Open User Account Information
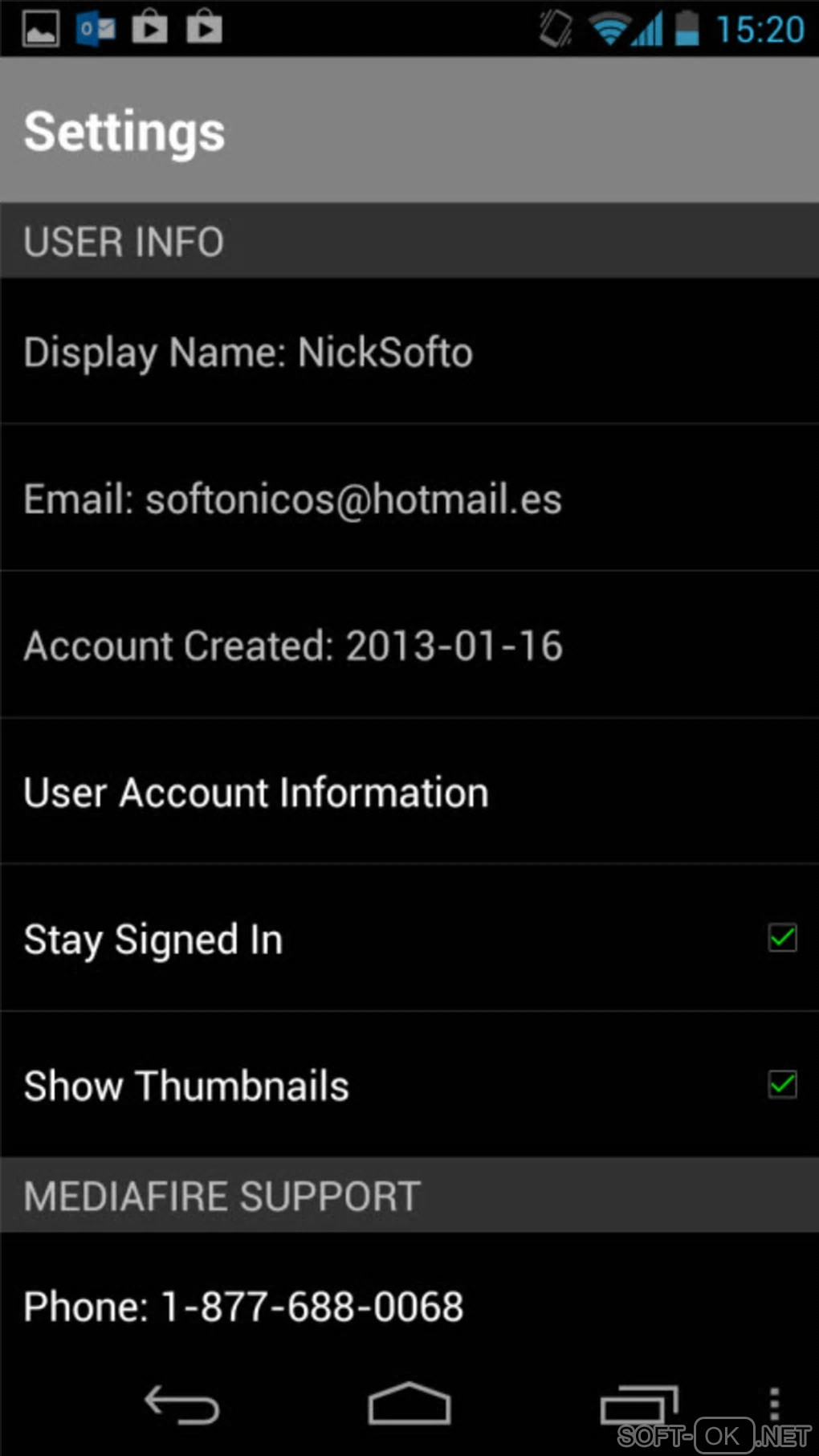 click(x=257, y=793)
